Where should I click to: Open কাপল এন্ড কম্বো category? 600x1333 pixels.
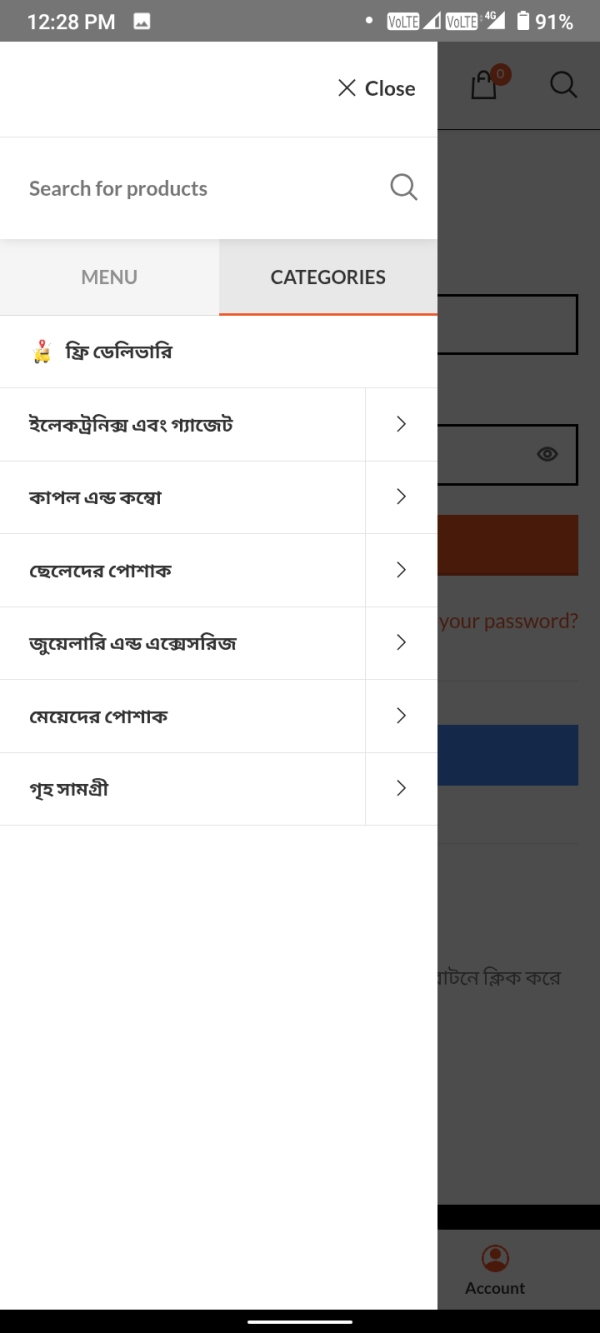(x=182, y=497)
